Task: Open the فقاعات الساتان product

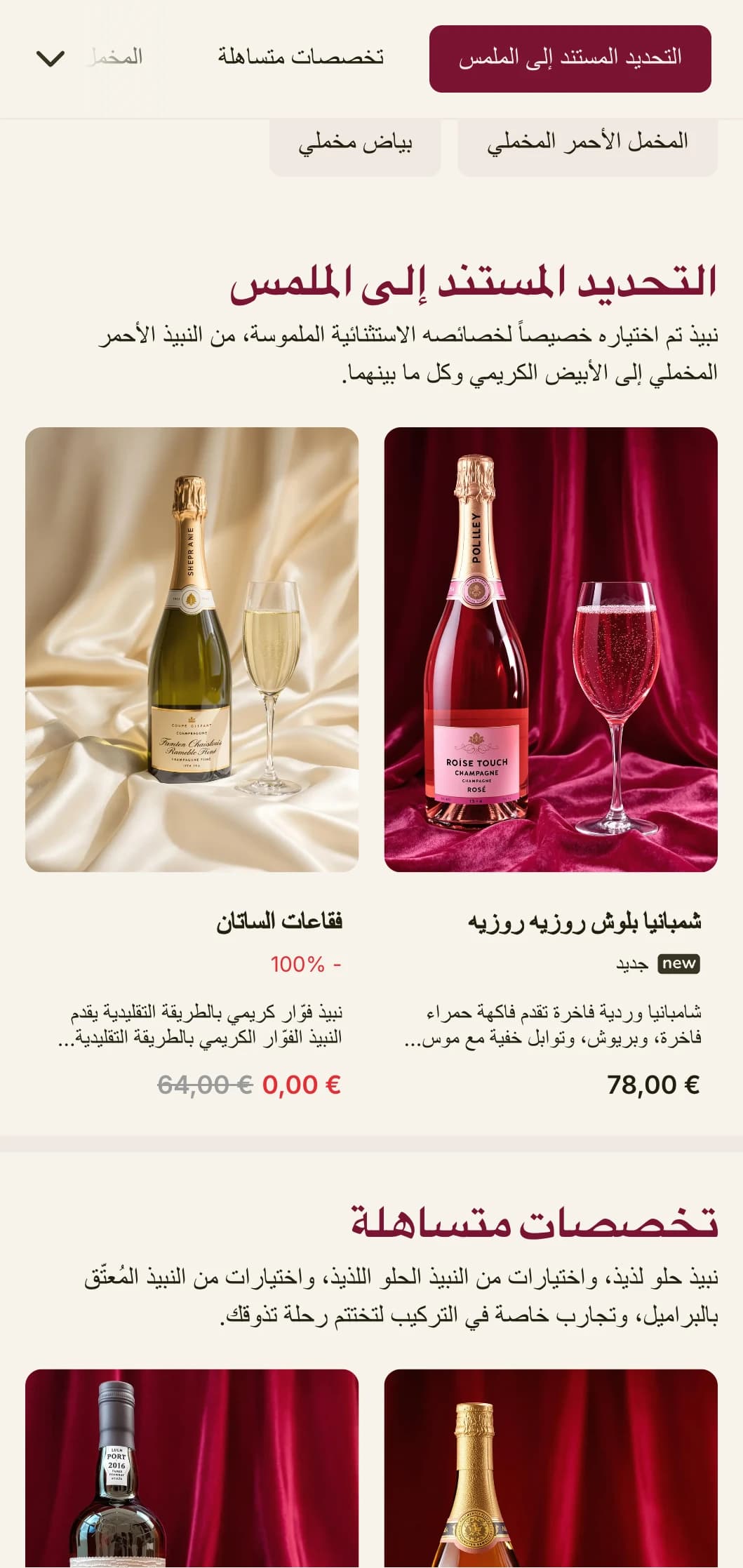Action: coord(192,650)
